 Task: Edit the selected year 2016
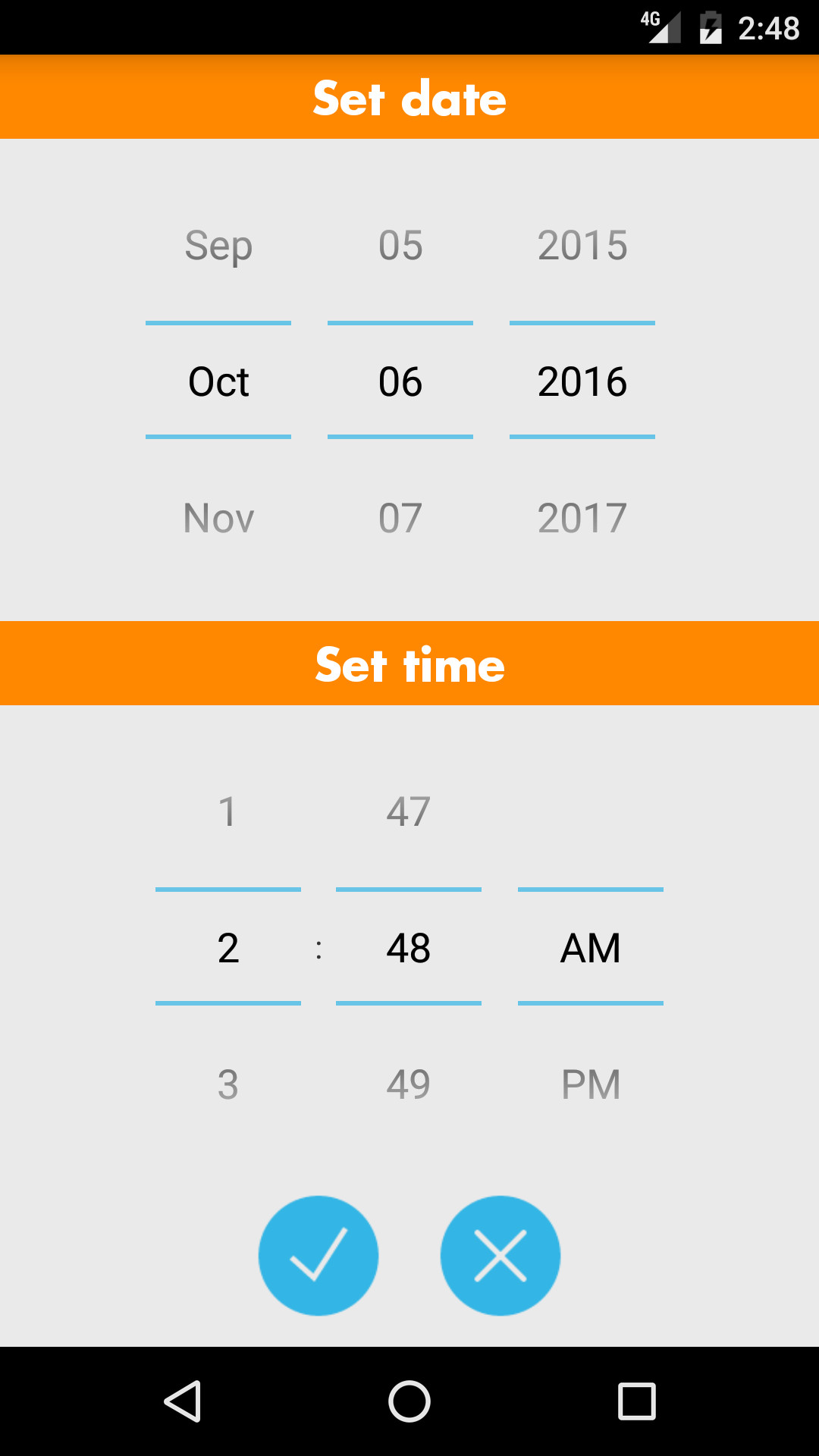click(582, 381)
